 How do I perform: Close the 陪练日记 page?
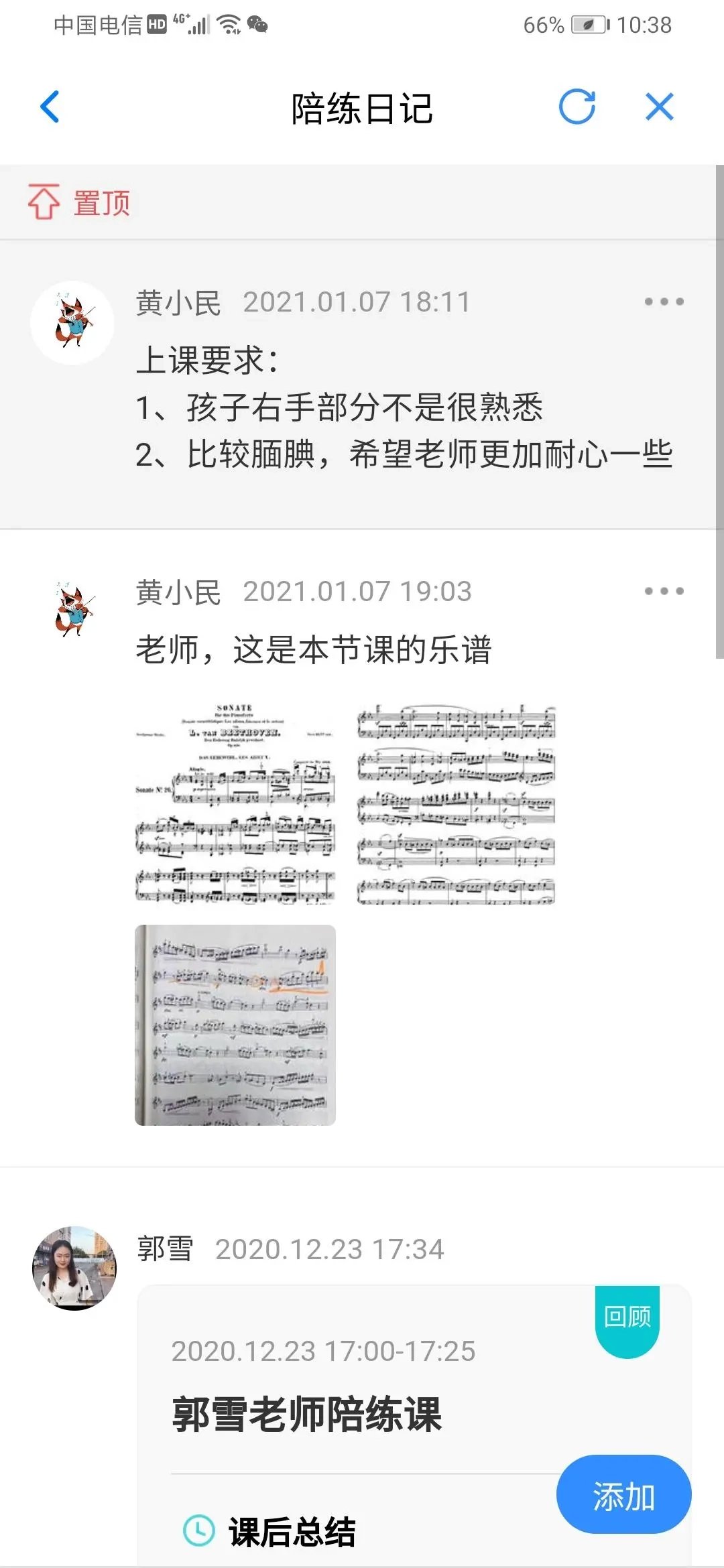click(x=660, y=107)
